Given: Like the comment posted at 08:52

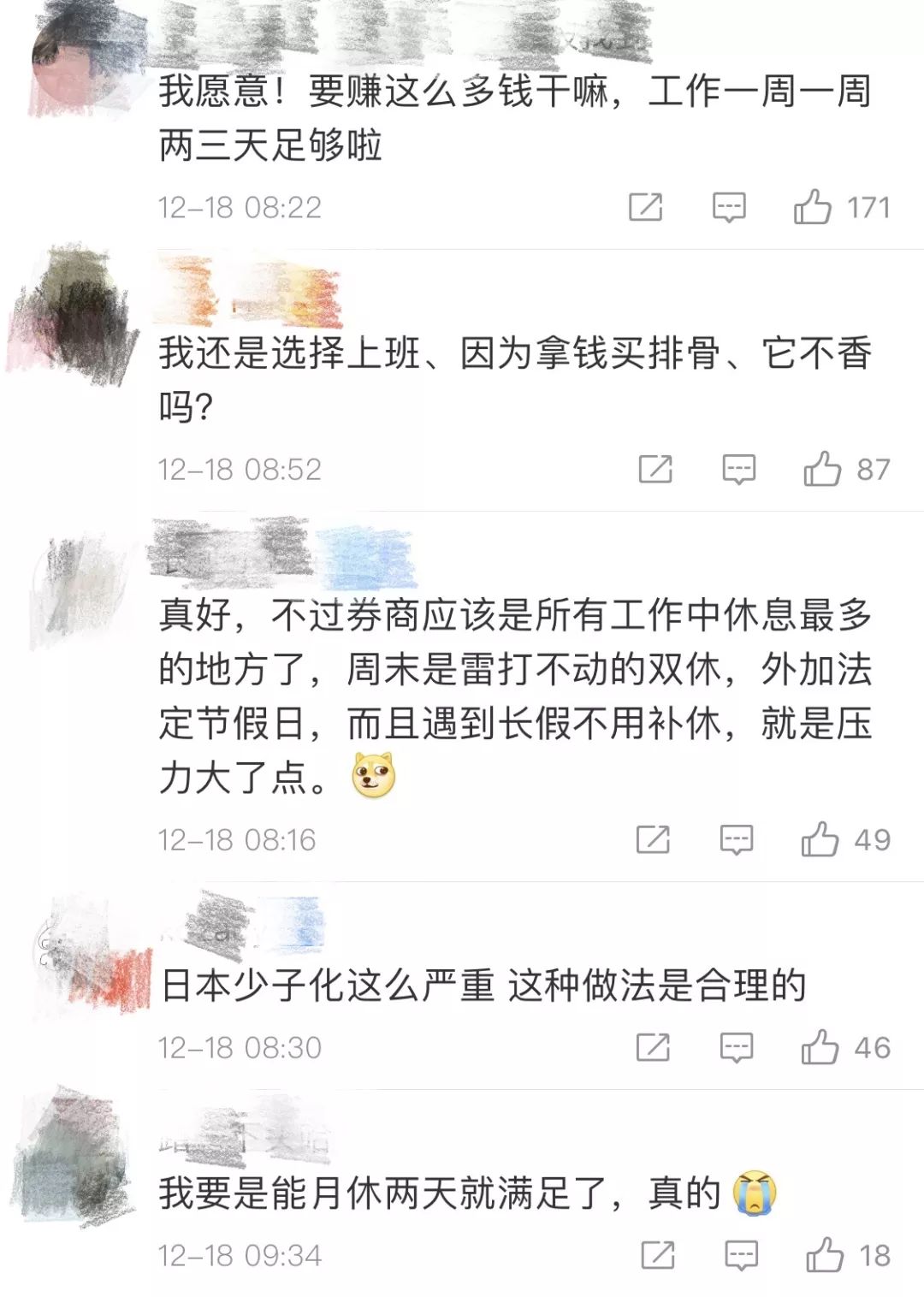Looking at the screenshot, I should tap(822, 469).
